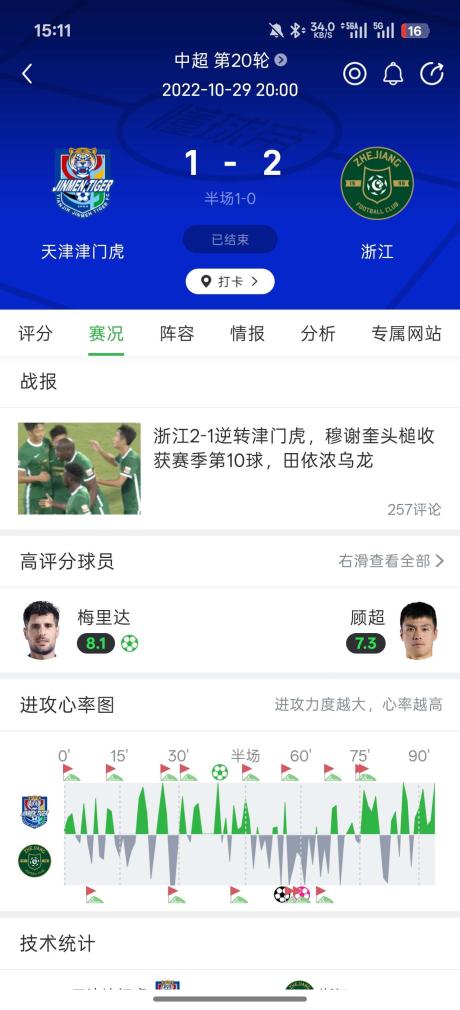The image size is (460, 1010).
Task: Open player 顾超's profile
Action: [x=394, y=631]
